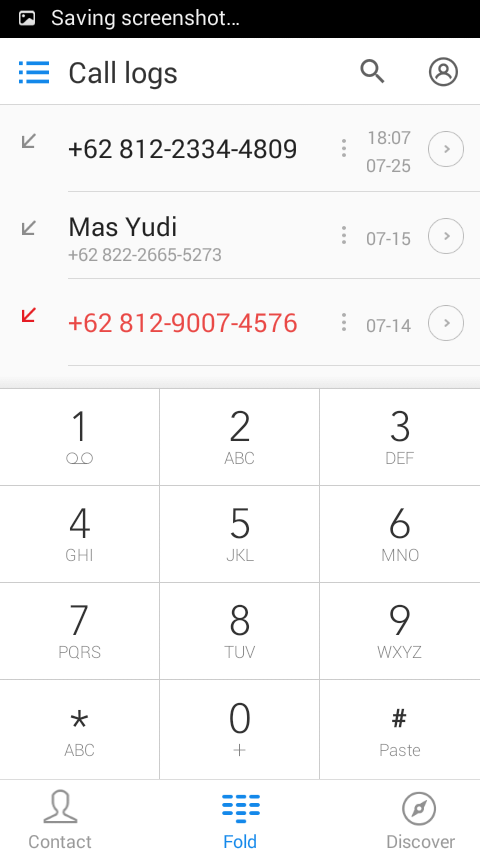Search the call logs
This screenshot has height=854, width=480.
tap(372, 72)
